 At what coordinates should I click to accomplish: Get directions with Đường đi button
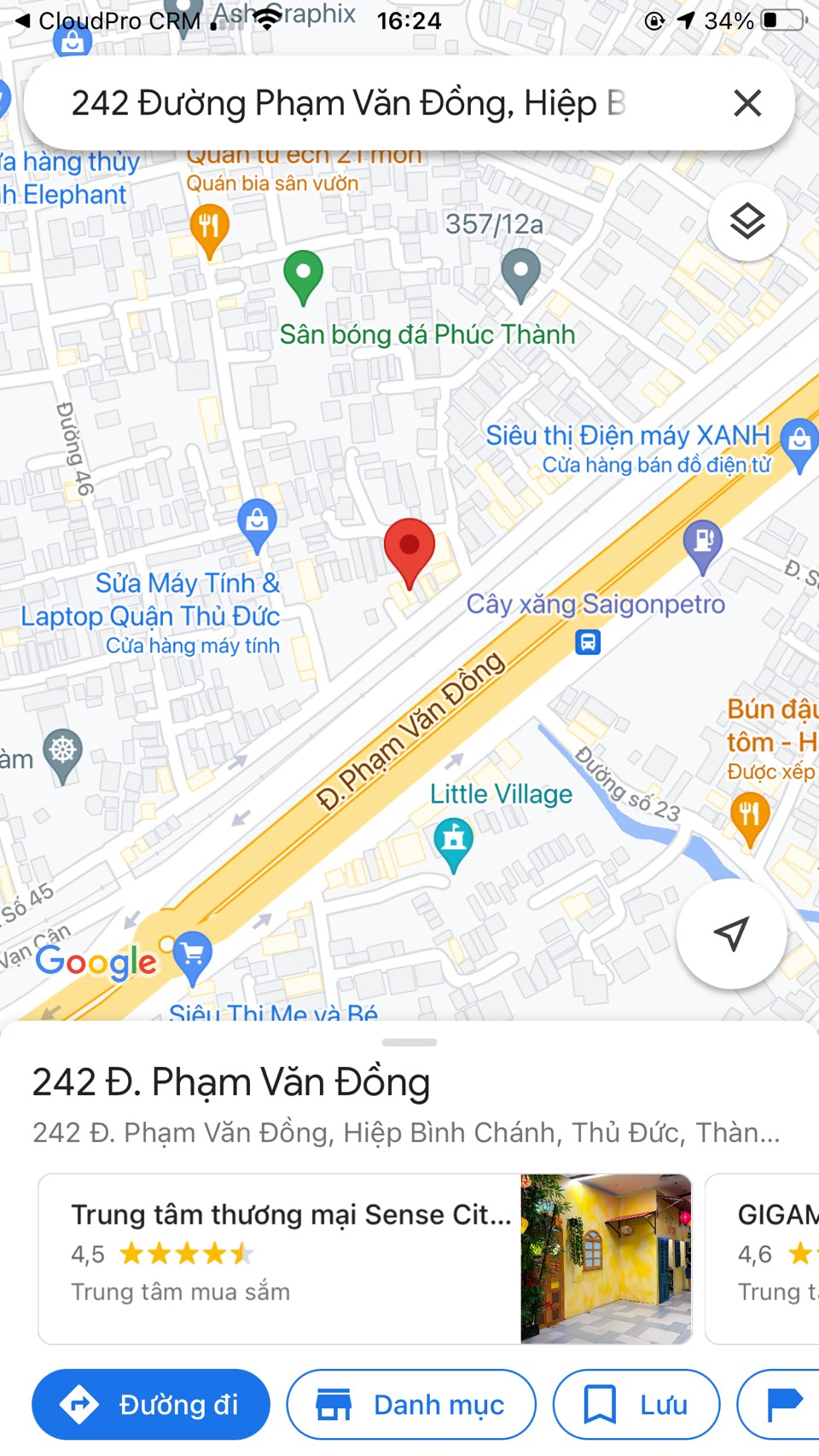click(151, 1404)
